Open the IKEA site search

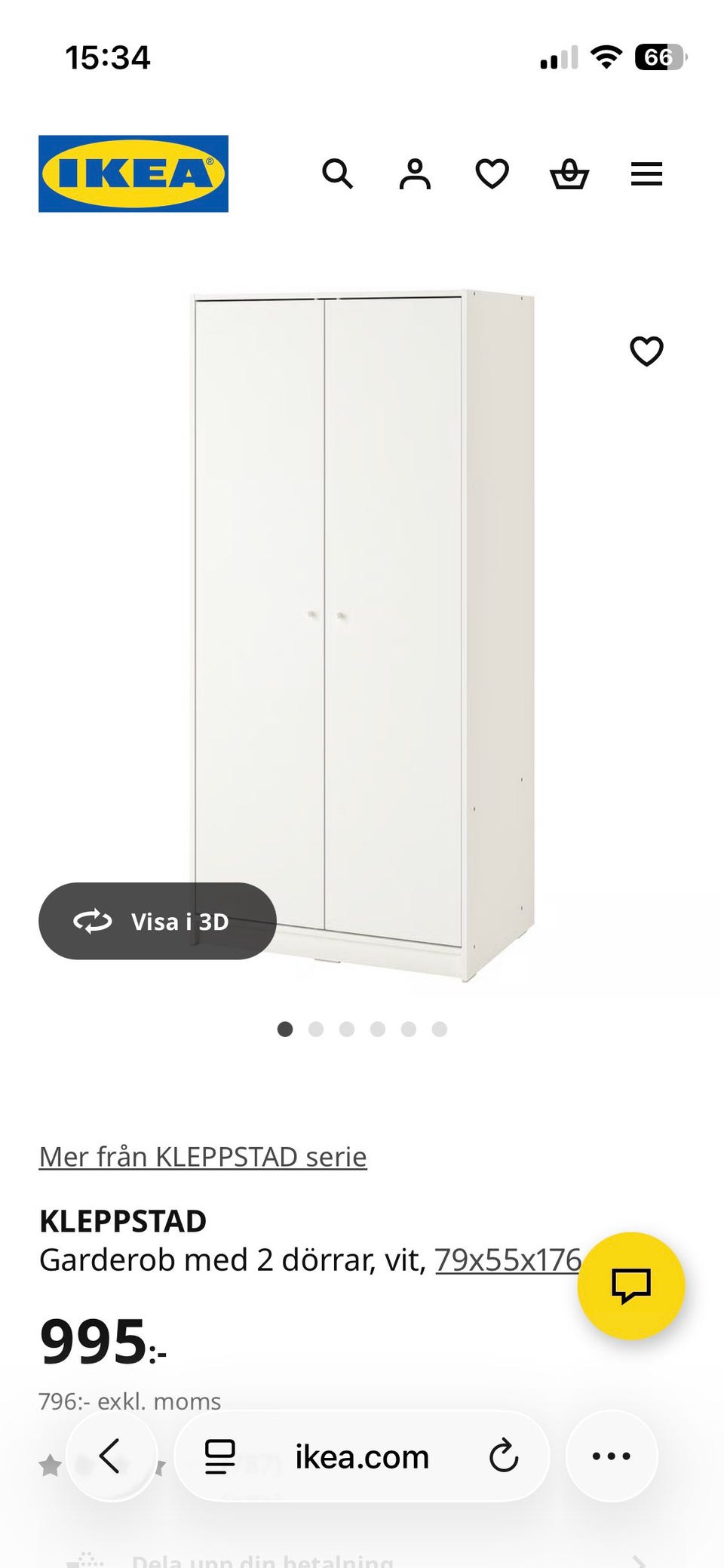(337, 174)
